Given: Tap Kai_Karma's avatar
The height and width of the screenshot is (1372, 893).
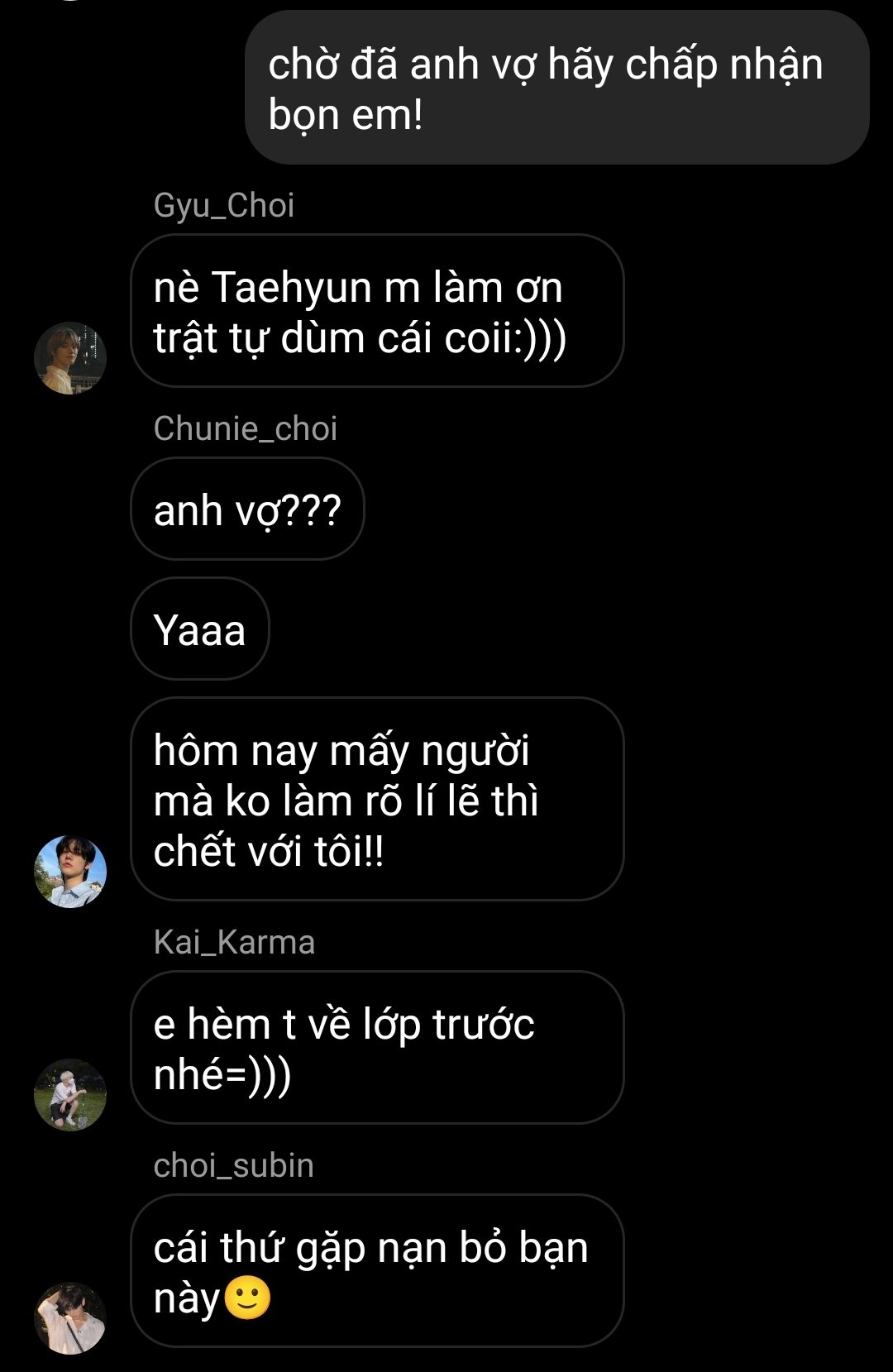Looking at the screenshot, I should (x=70, y=1094).
